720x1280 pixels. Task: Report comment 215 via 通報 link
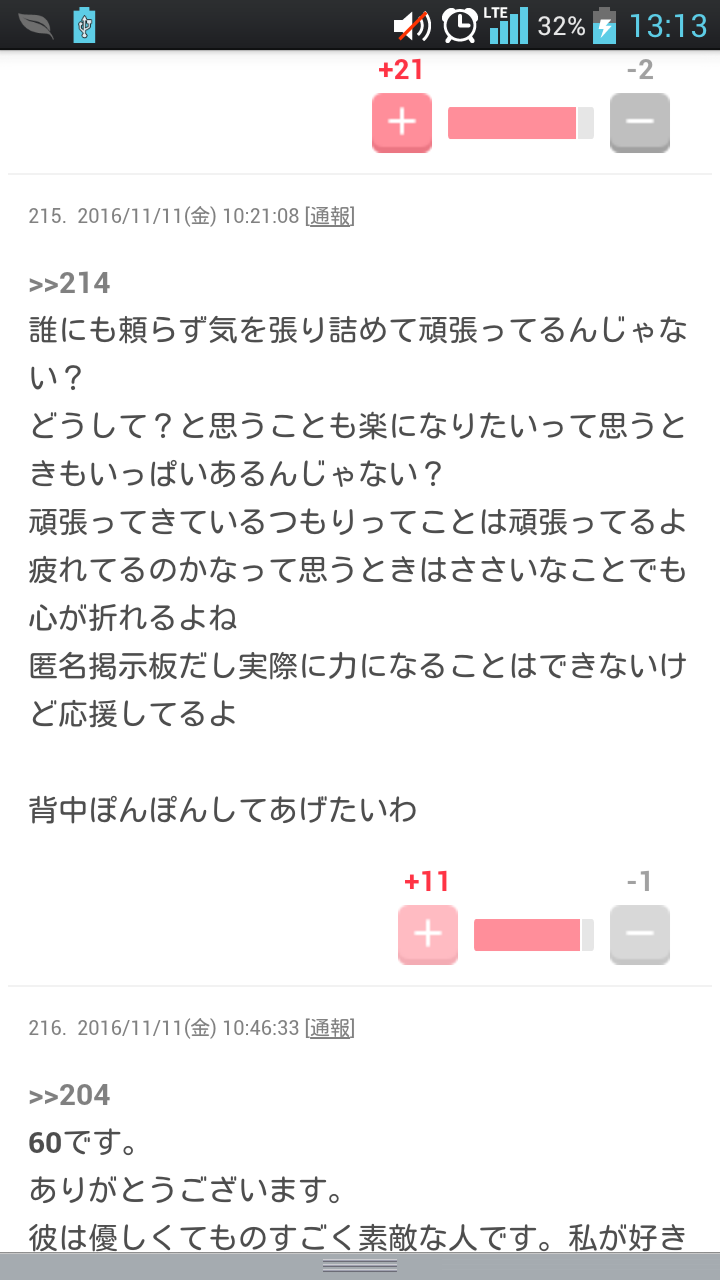[x=329, y=215]
